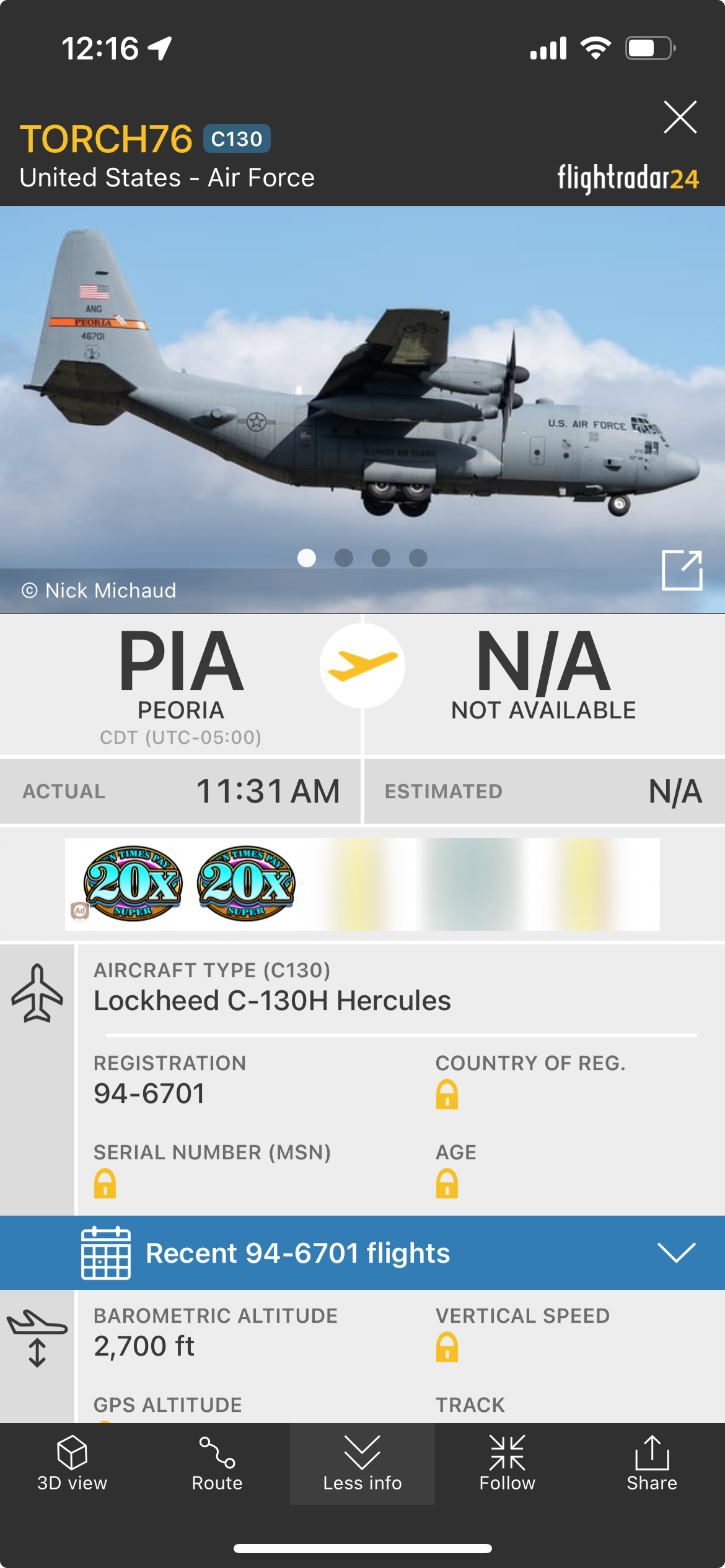Viewport: 725px width, 1568px height.
Task: Tap the Vertical Speed lock icon
Action: [447, 1347]
